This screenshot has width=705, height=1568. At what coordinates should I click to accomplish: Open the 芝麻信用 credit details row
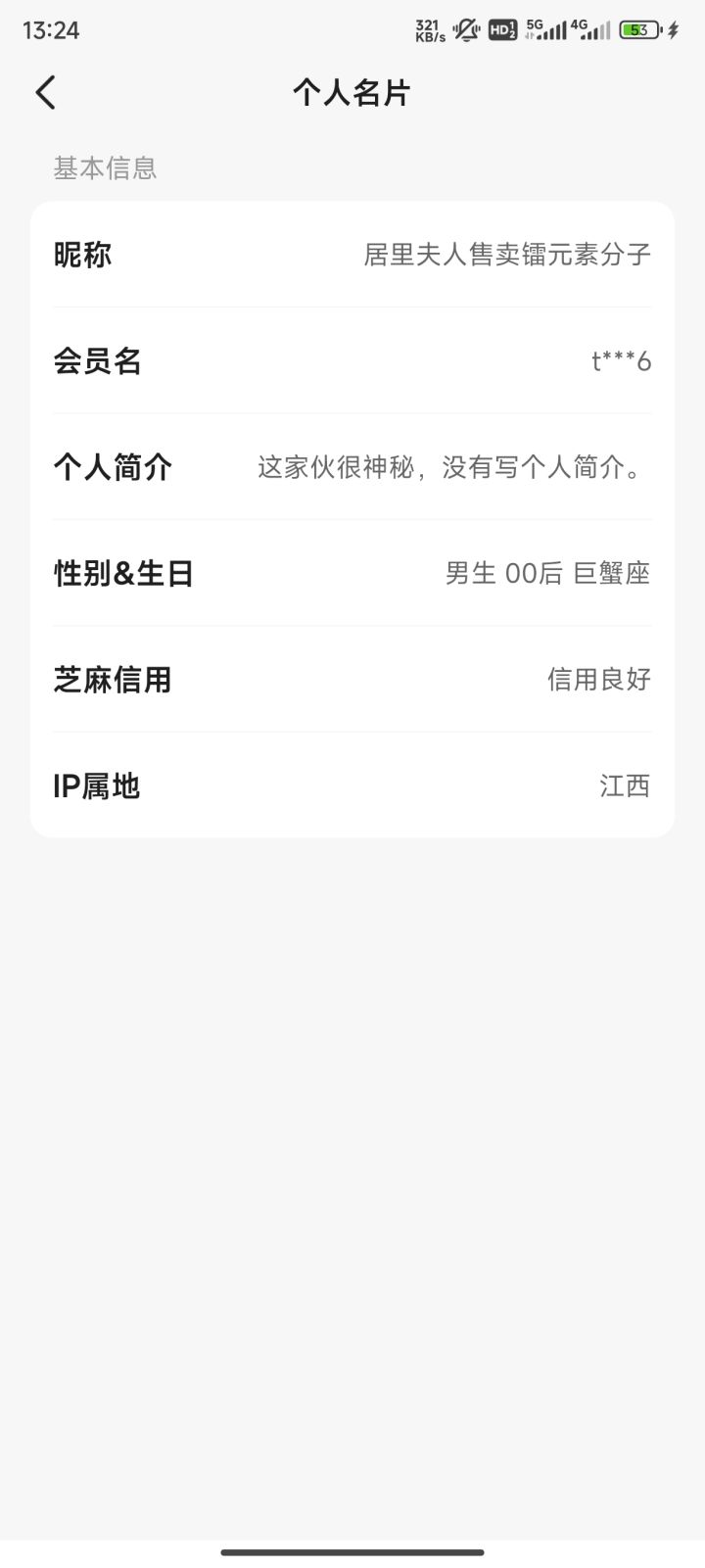click(352, 679)
